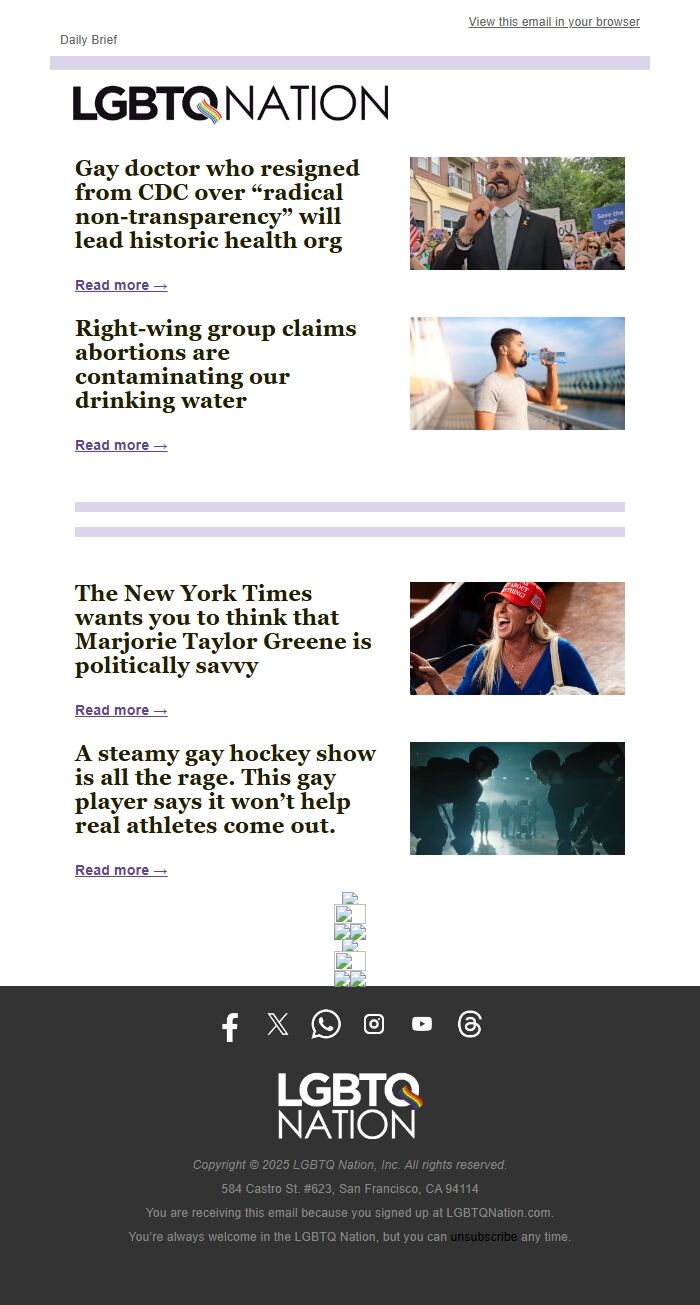Tap the unsubscribe link
This screenshot has width=700, height=1305.
[x=484, y=1237]
